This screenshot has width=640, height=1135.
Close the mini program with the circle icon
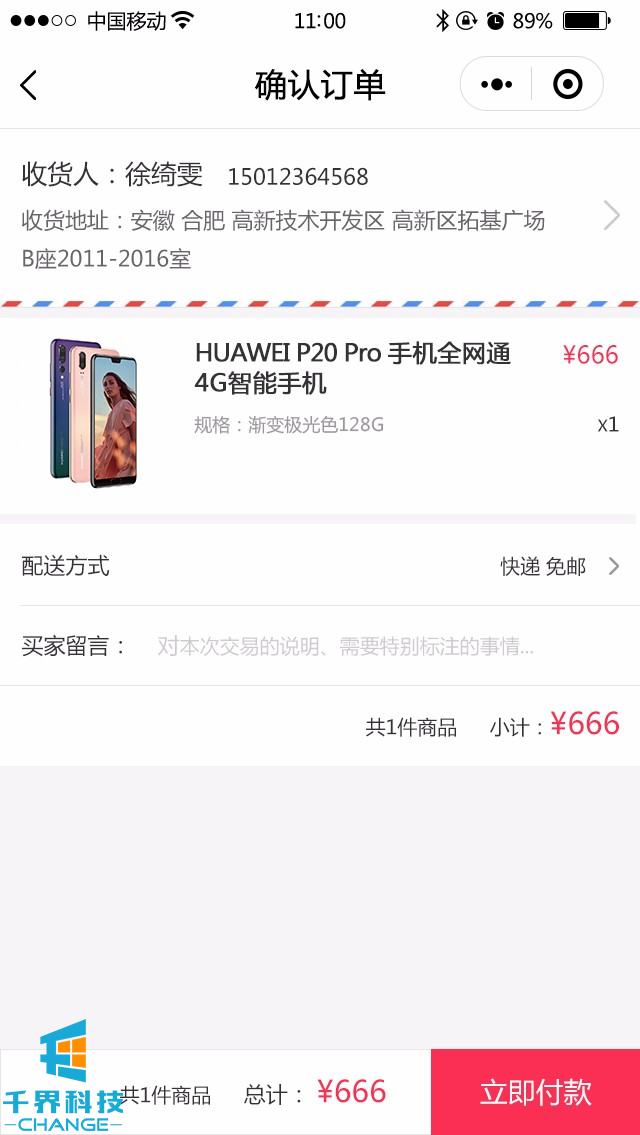(567, 85)
